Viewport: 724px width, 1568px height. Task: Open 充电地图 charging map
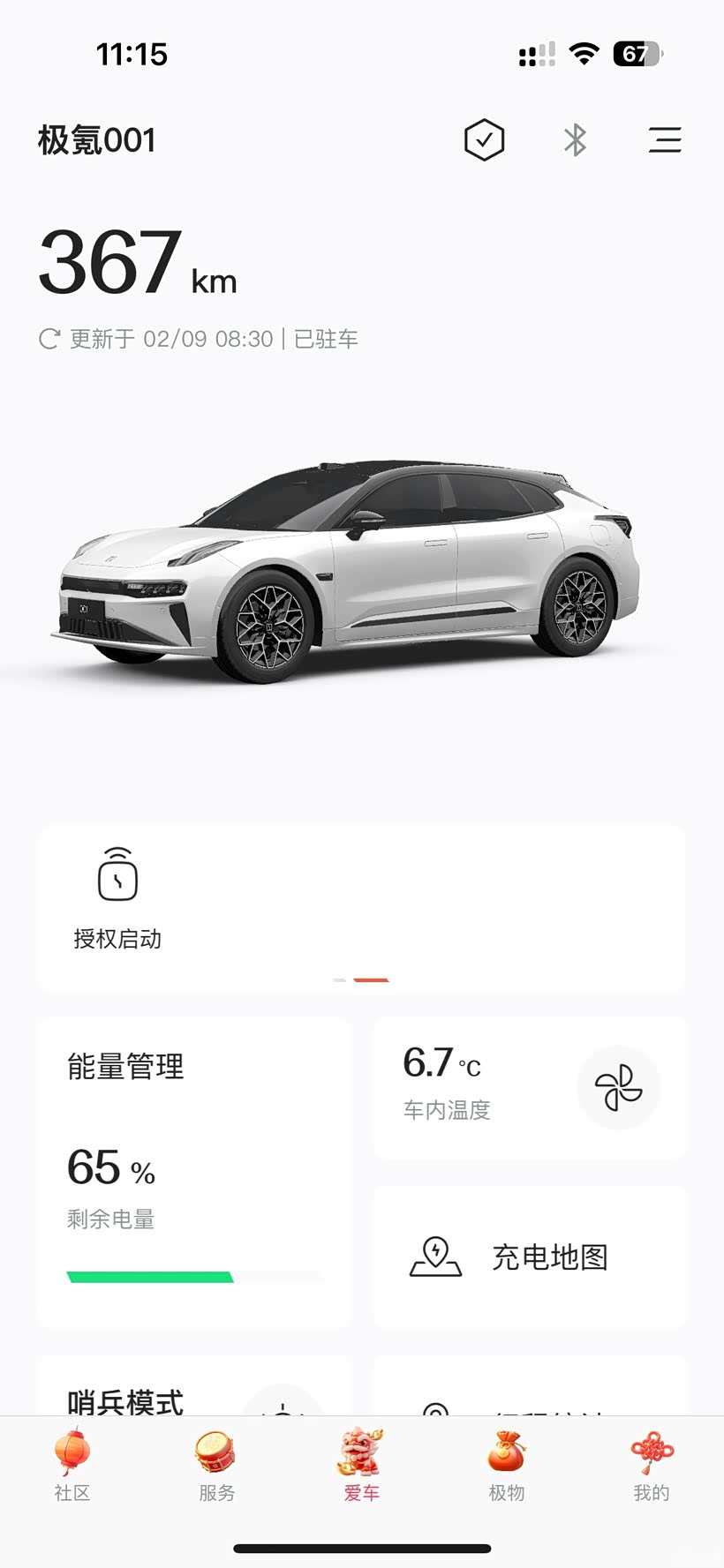click(530, 1257)
